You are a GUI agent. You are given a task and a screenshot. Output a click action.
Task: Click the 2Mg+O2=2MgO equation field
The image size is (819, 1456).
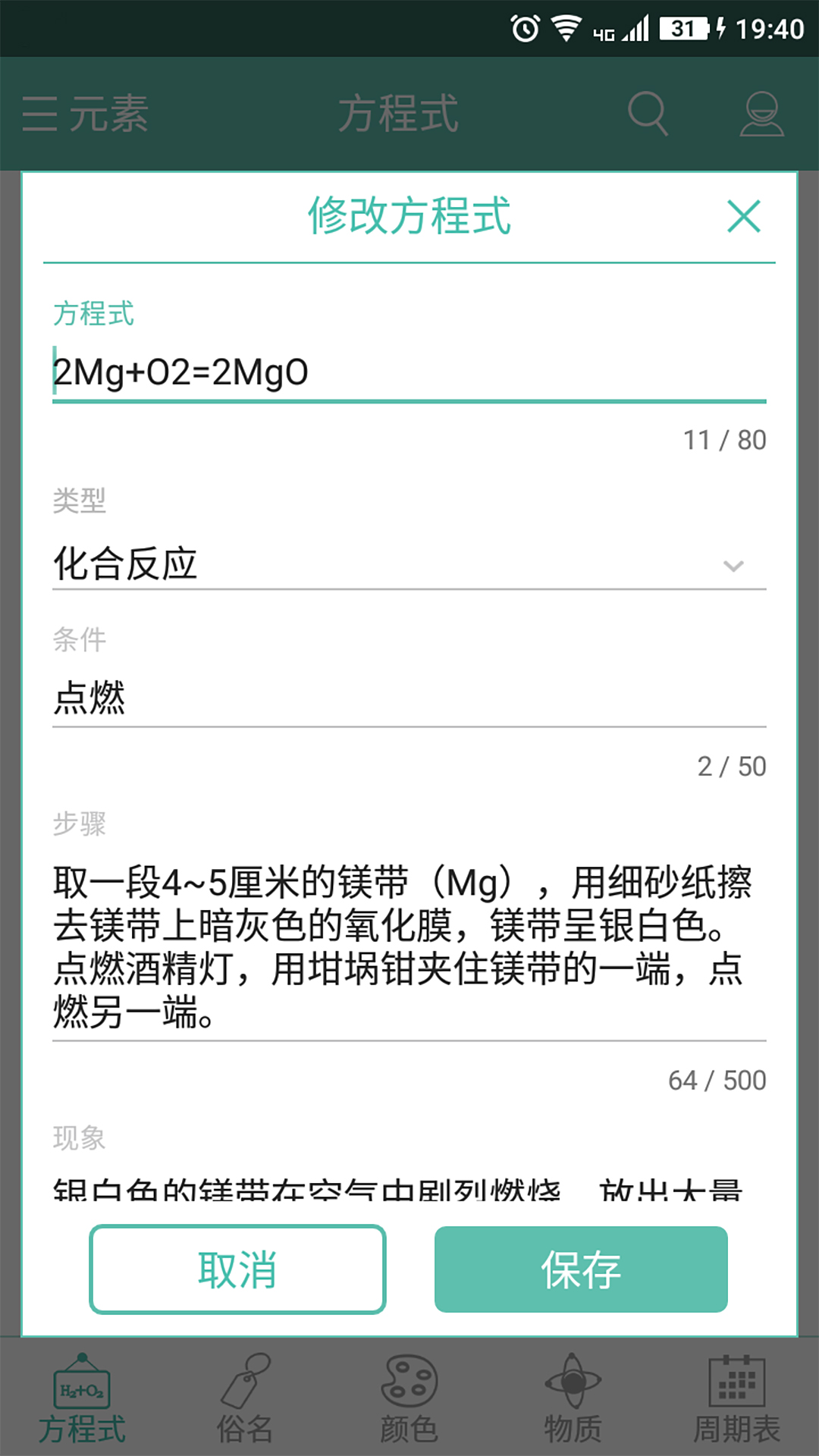303,372
